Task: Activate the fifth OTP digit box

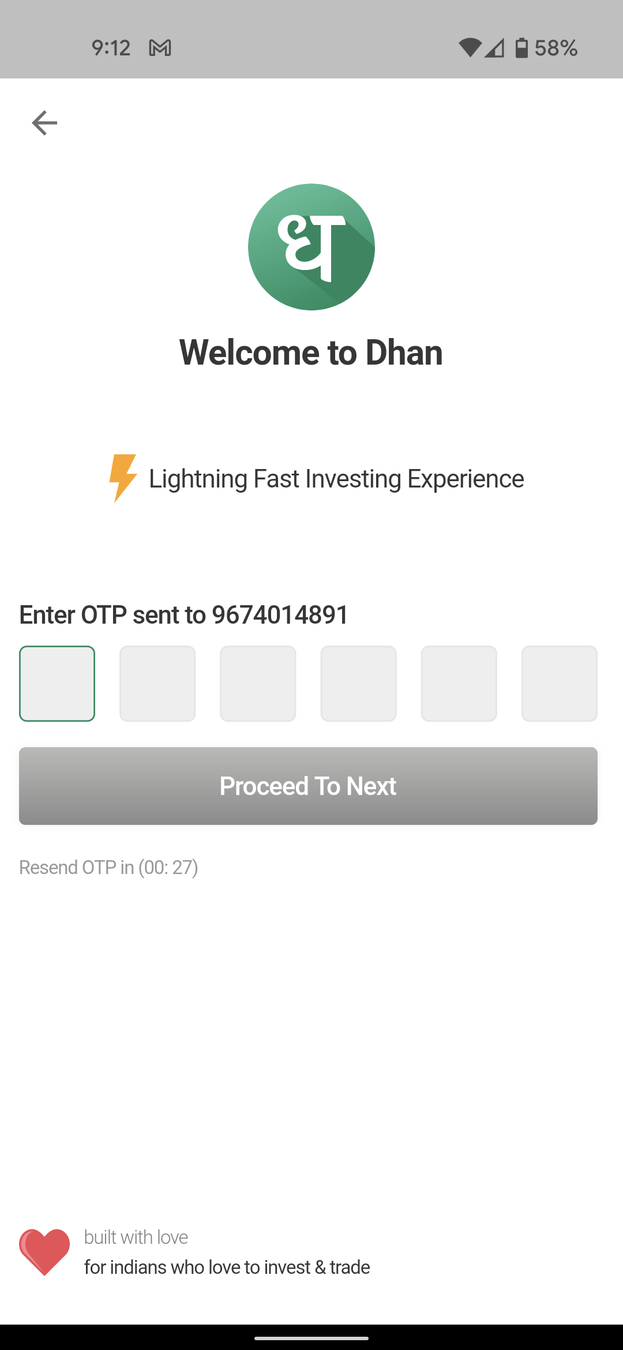Action: coord(459,684)
